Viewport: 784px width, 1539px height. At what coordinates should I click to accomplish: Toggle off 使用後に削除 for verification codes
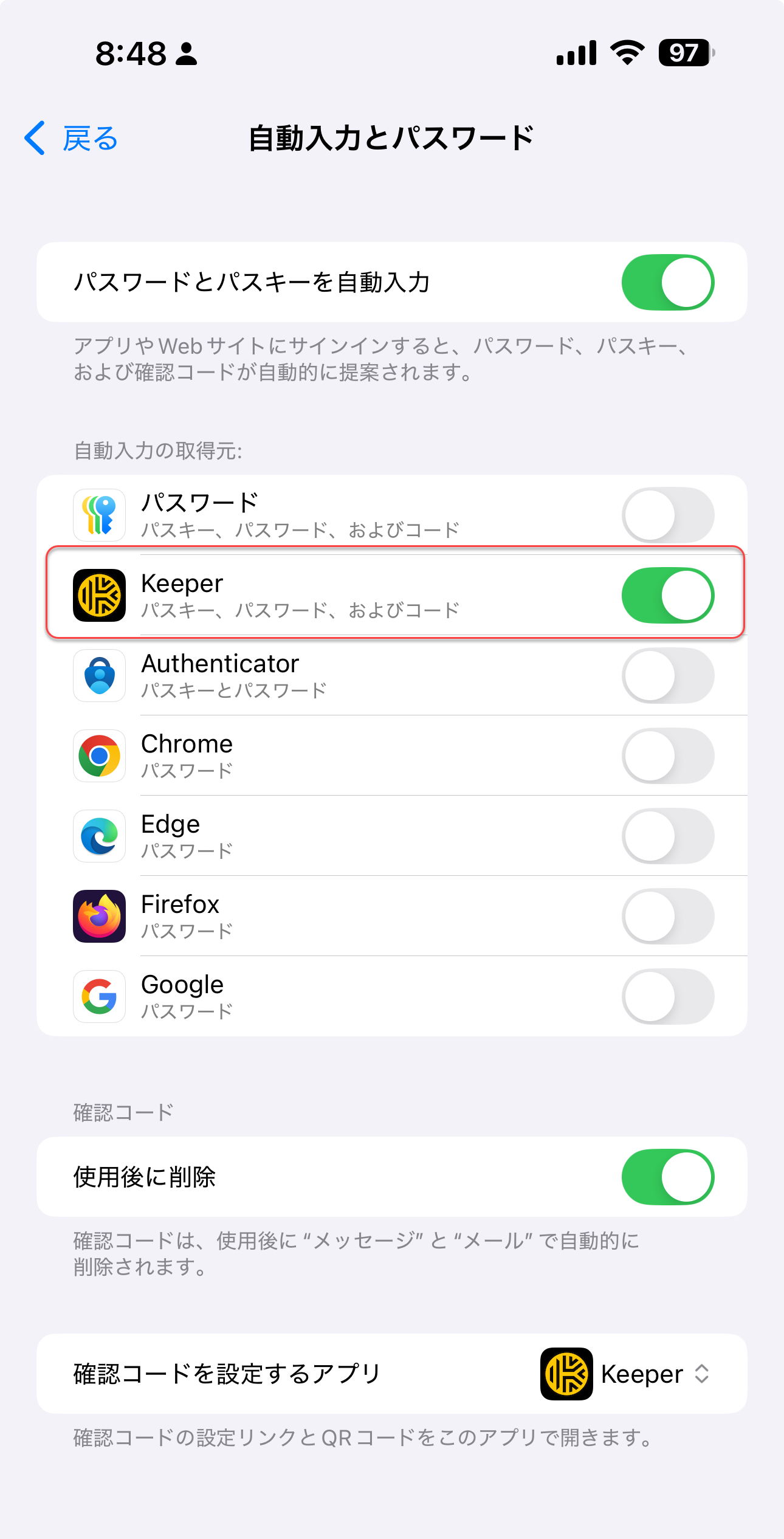pyautogui.click(x=667, y=1177)
